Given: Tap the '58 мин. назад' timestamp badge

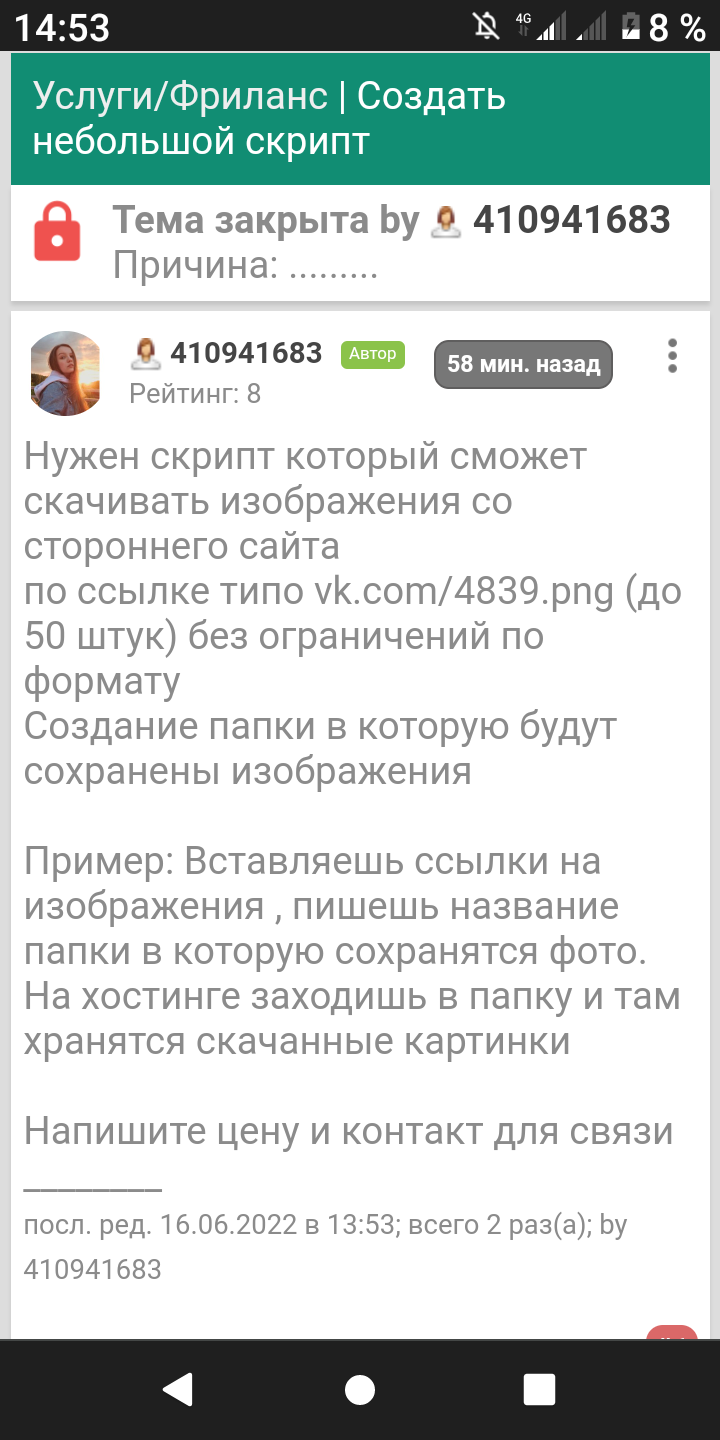Looking at the screenshot, I should pos(523,364).
